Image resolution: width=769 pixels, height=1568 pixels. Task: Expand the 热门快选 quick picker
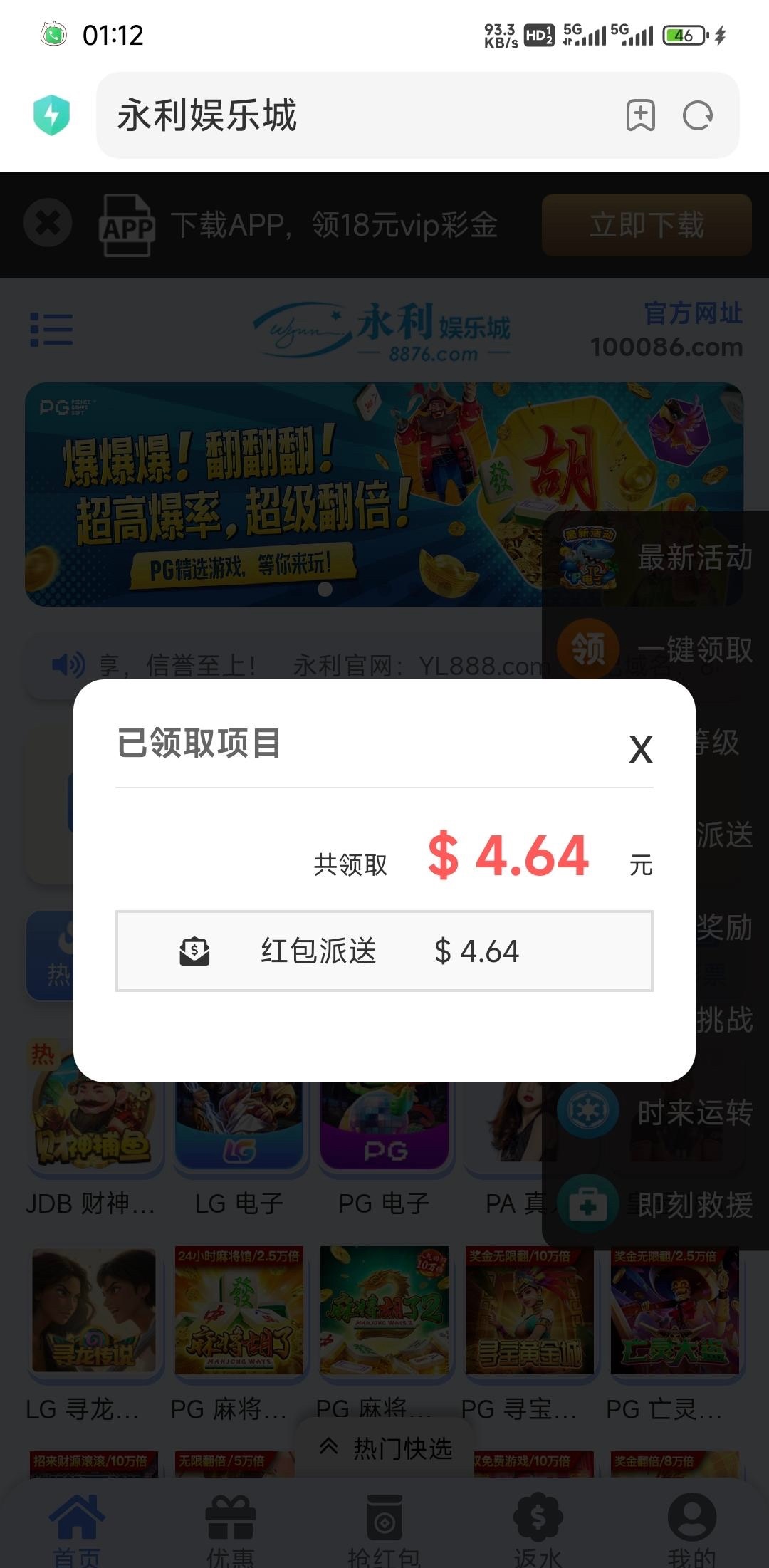point(386,1448)
